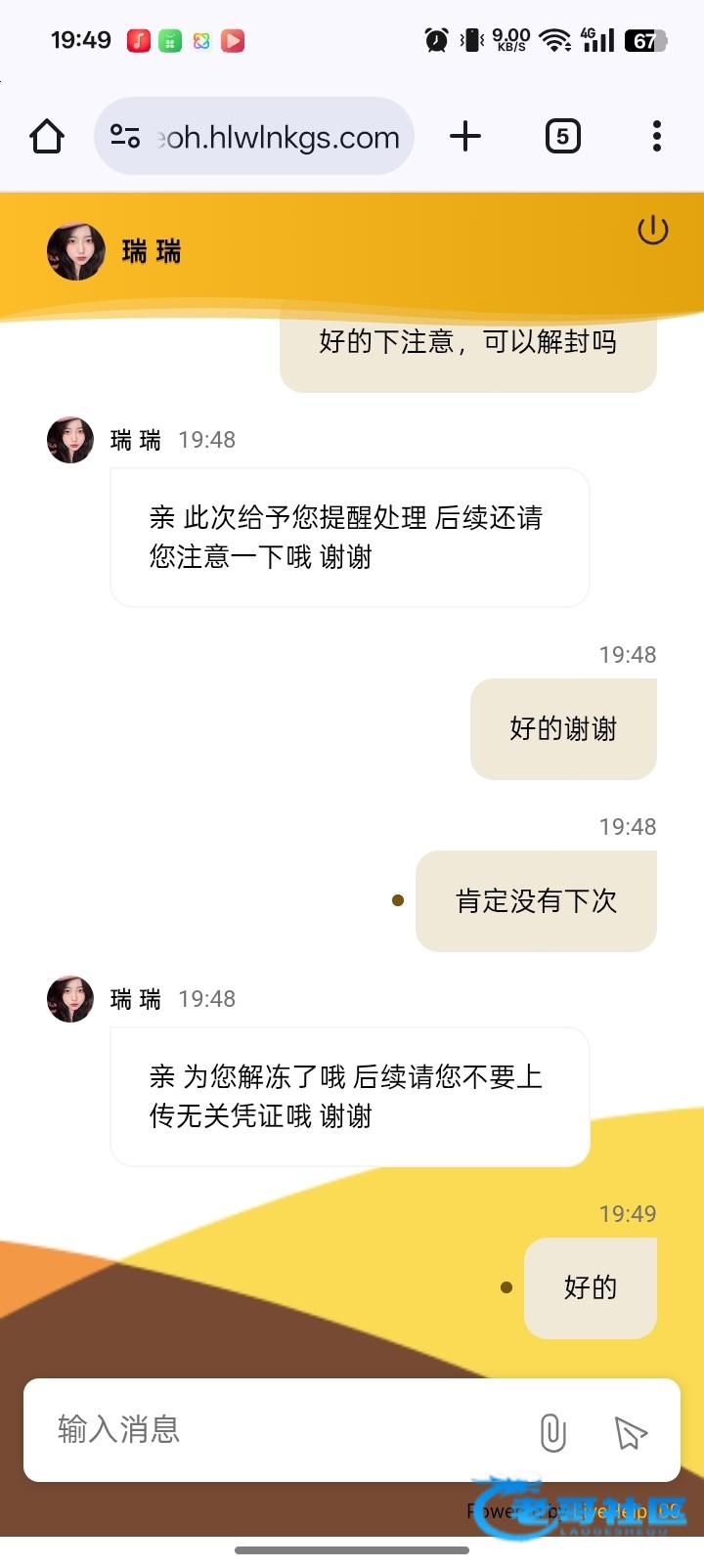704x1568 pixels.
Task: View site info icon in address bar
Action: 125,137
